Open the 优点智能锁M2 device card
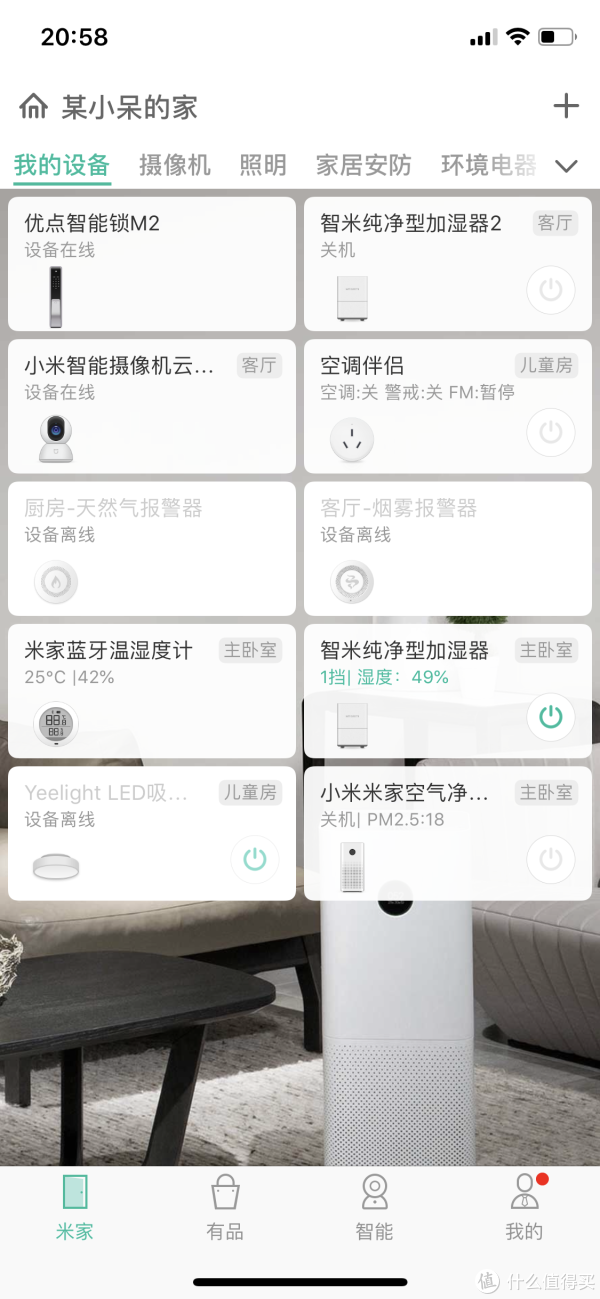 [152, 264]
